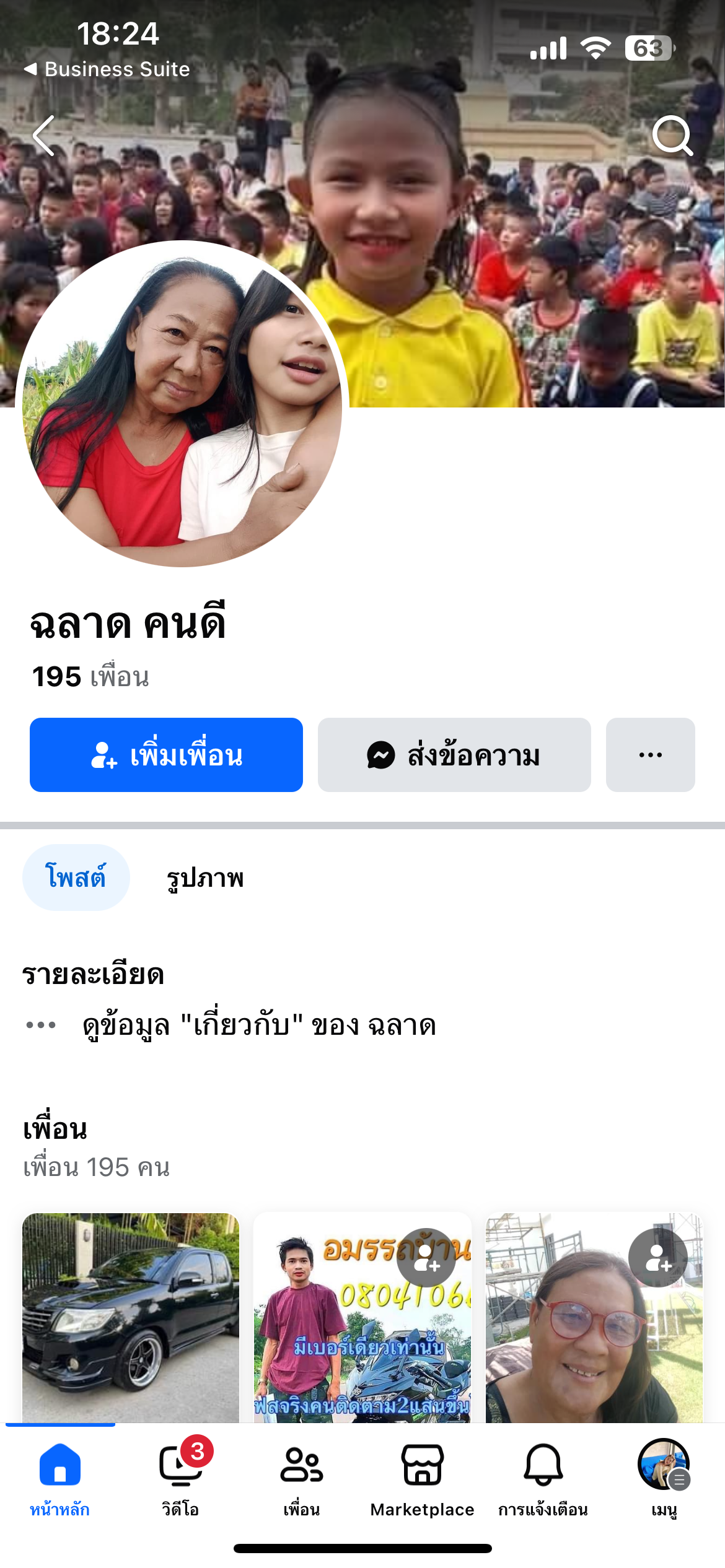View ฉลาด's "เกี่ยวกับ" info

click(x=259, y=1026)
